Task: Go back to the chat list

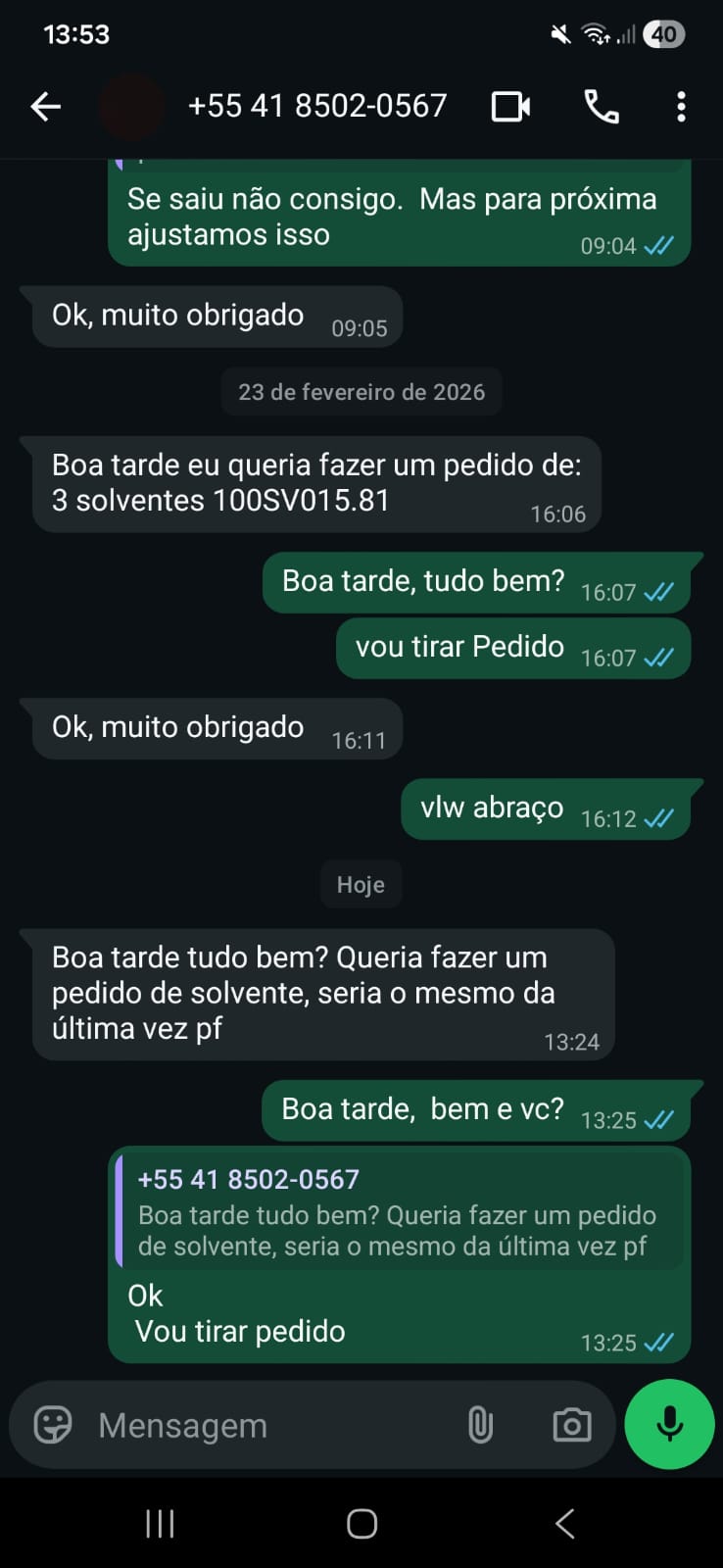Action: pos(45,106)
